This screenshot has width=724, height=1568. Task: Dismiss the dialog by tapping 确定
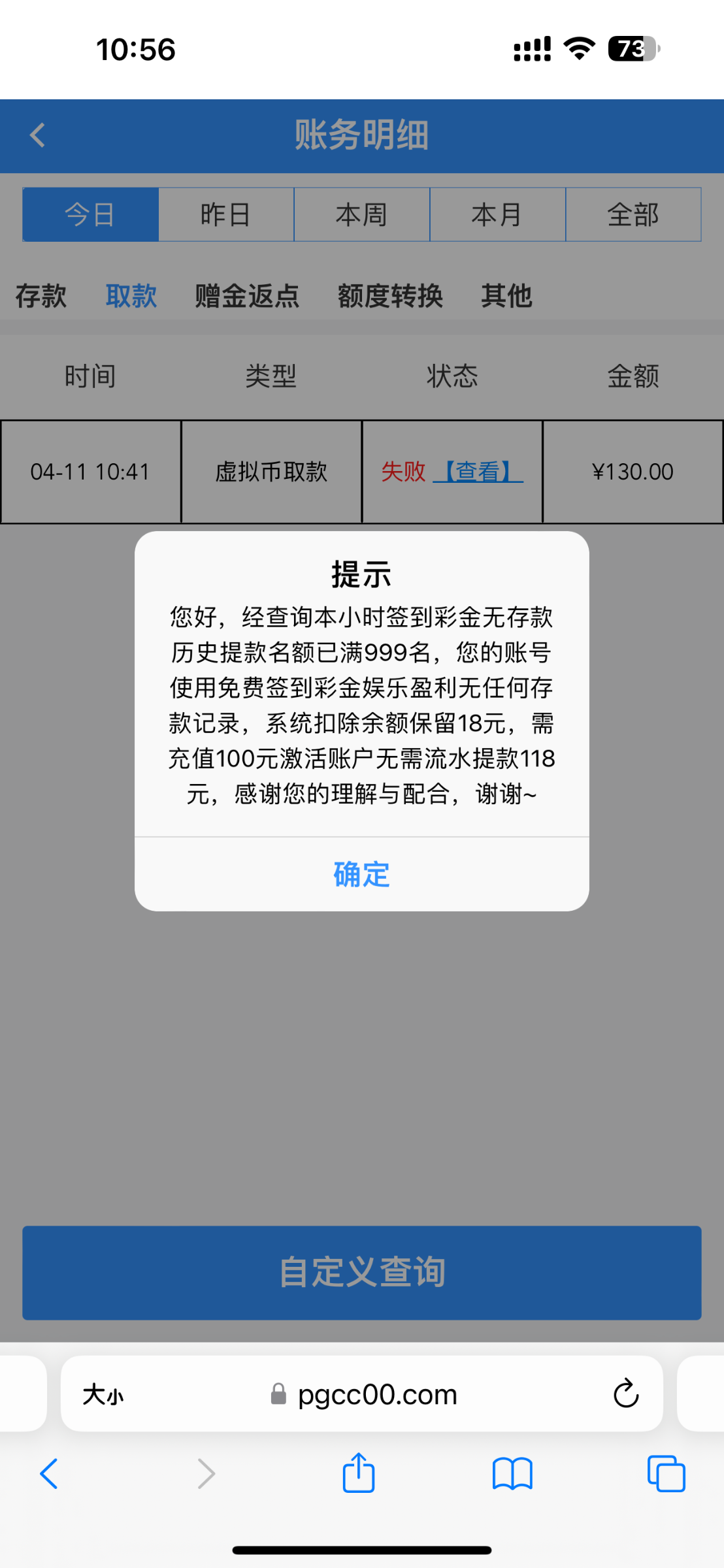[361, 874]
